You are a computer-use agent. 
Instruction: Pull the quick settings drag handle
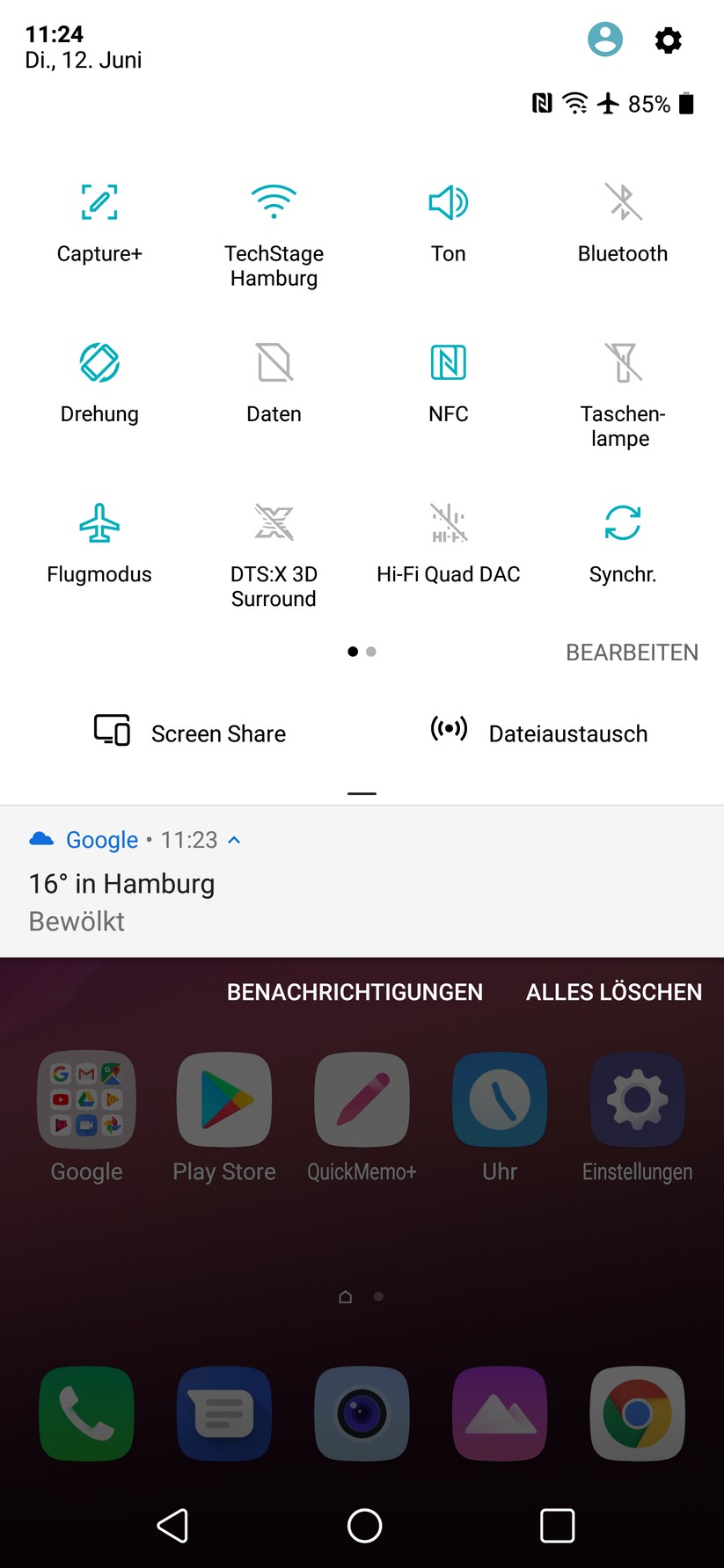click(x=362, y=792)
